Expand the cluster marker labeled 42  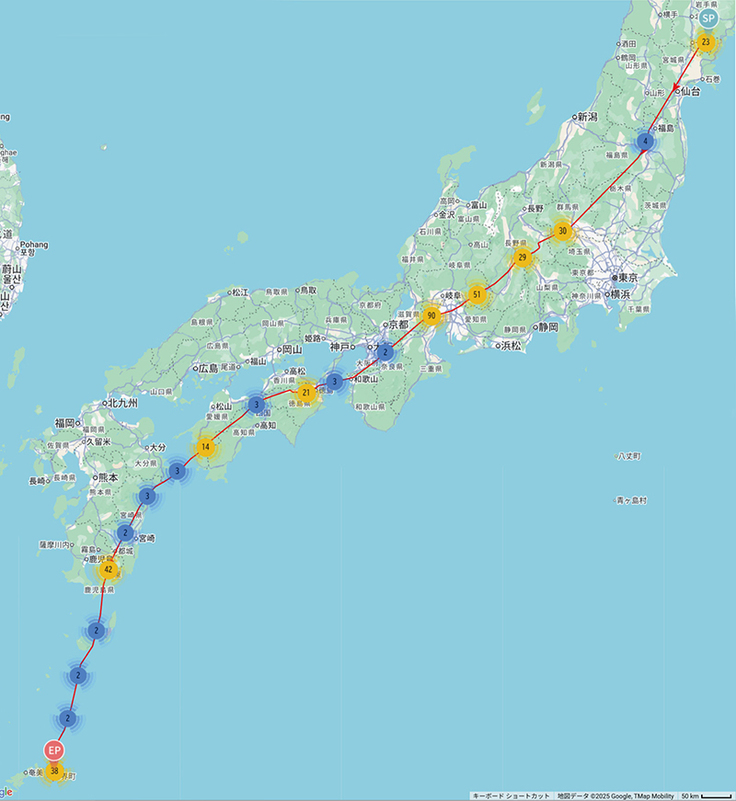108,569
